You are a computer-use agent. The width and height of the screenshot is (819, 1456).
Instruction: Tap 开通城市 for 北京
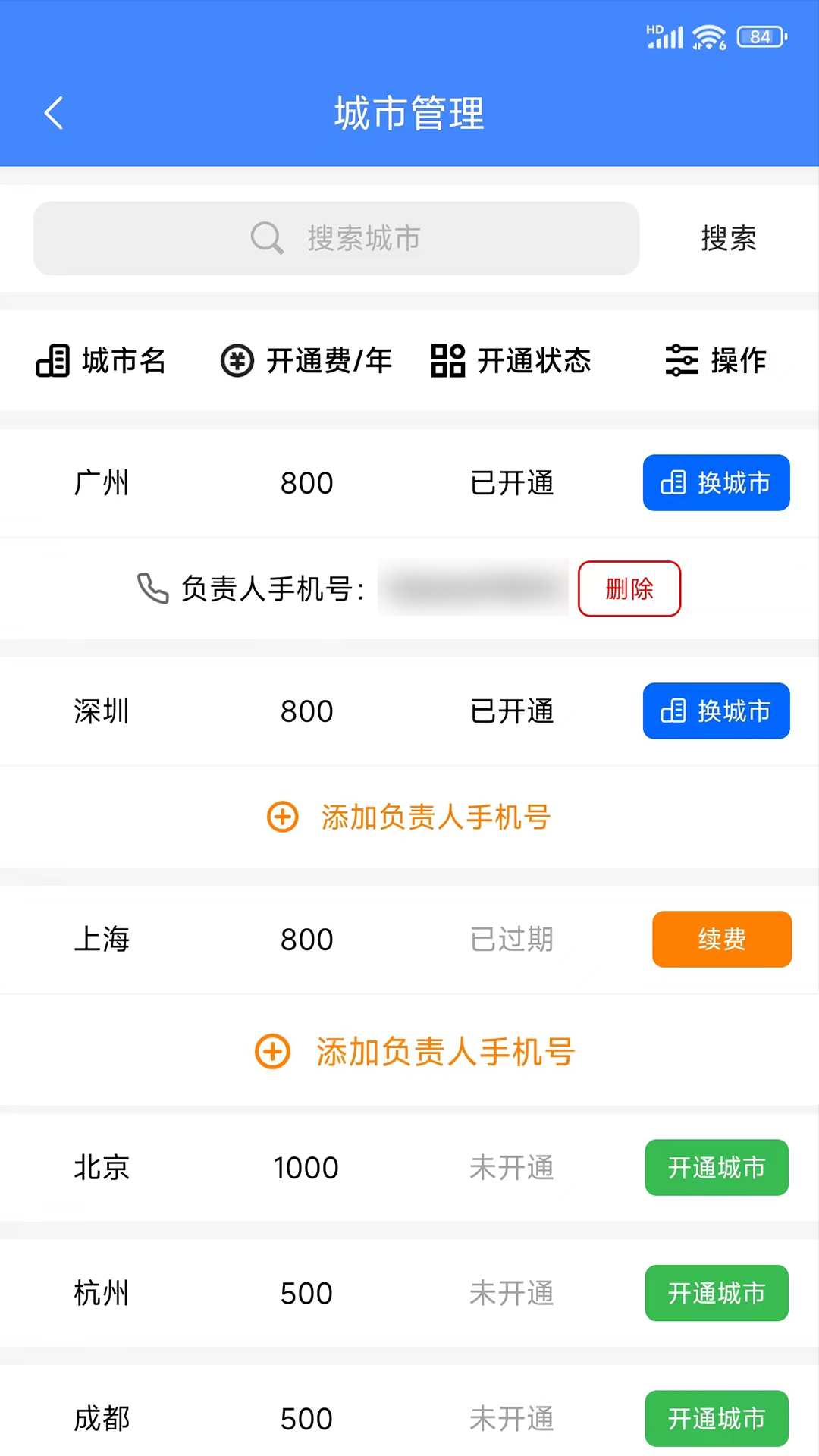[717, 1168]
